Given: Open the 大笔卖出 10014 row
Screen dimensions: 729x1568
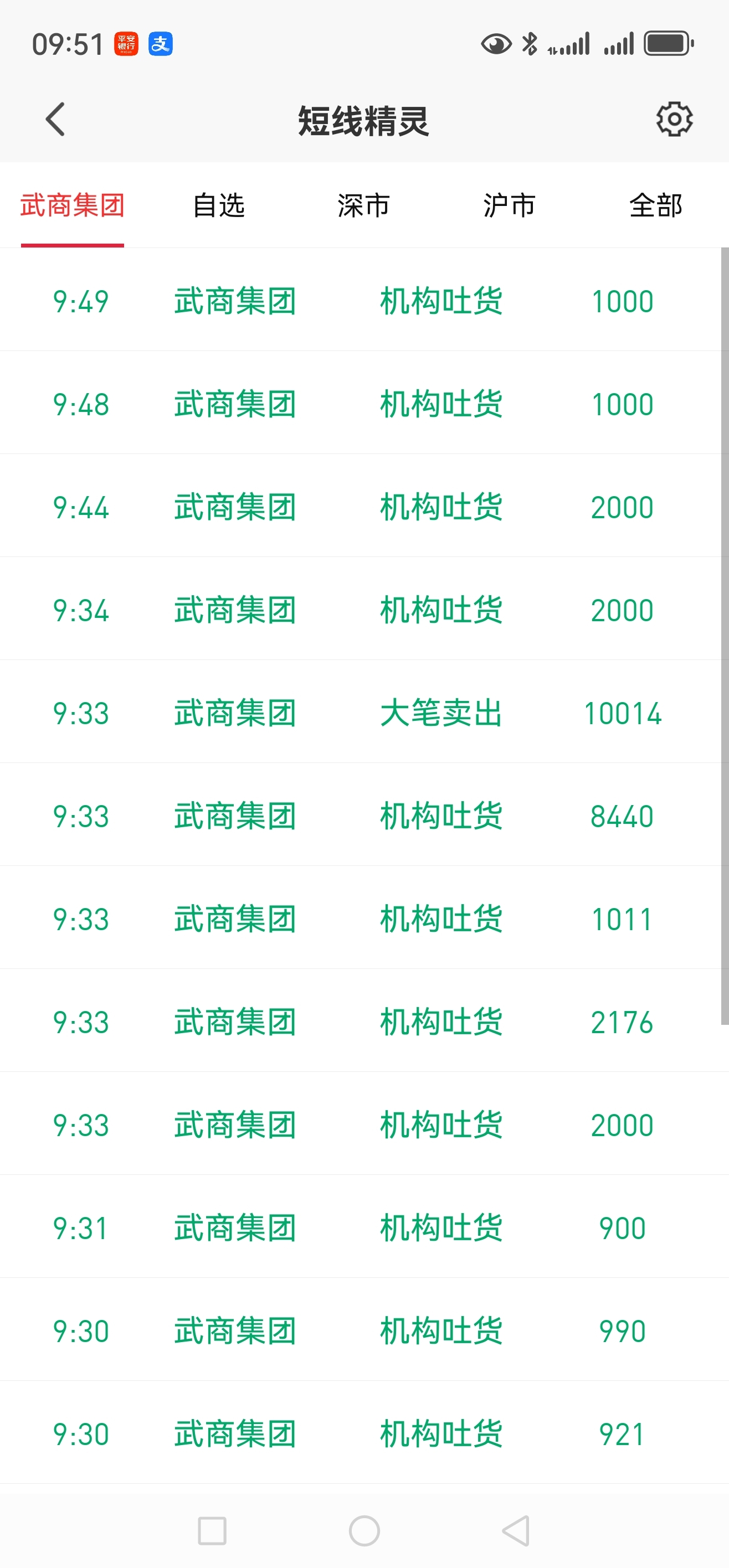Looking at the screenshot, I should tap(361, 711).
